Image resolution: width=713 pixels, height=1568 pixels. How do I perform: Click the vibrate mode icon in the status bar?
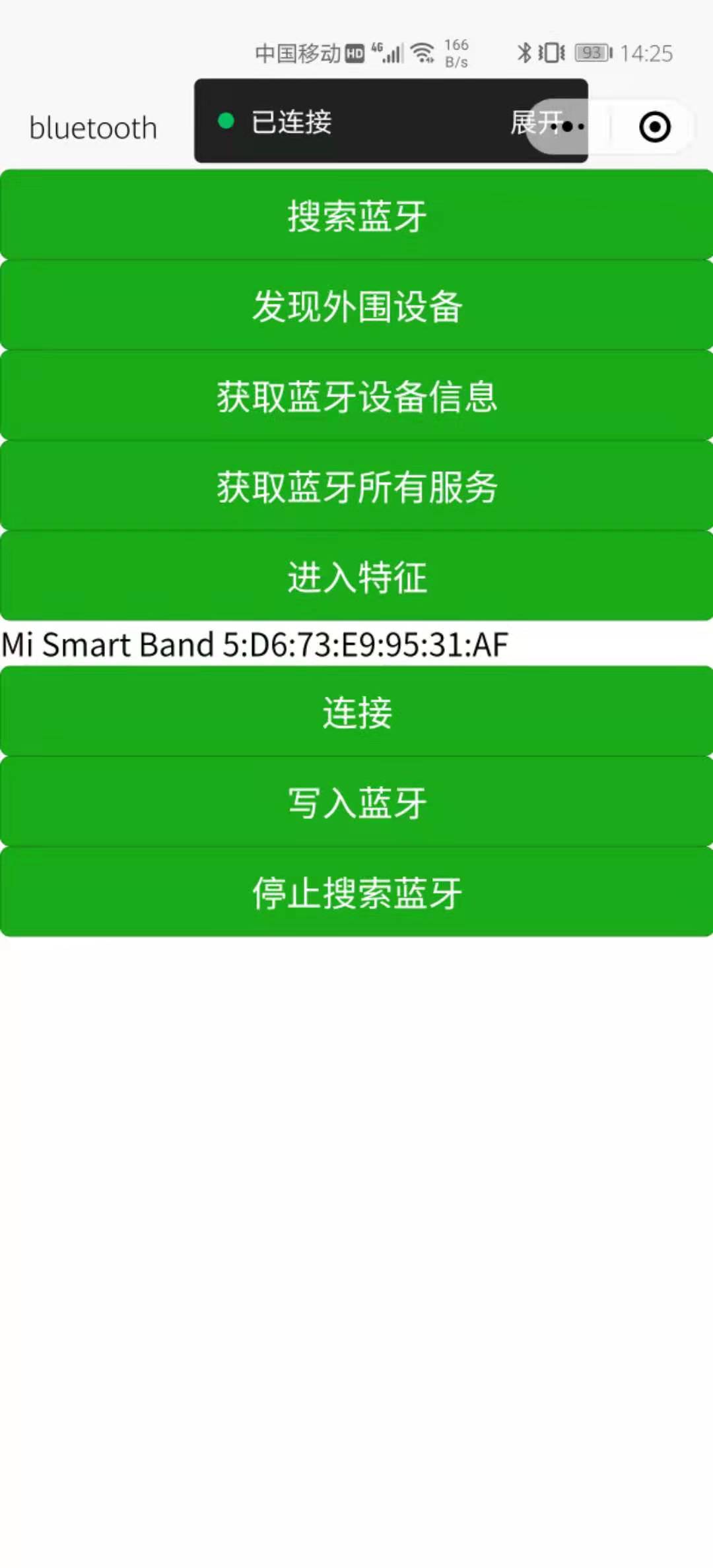550,53
